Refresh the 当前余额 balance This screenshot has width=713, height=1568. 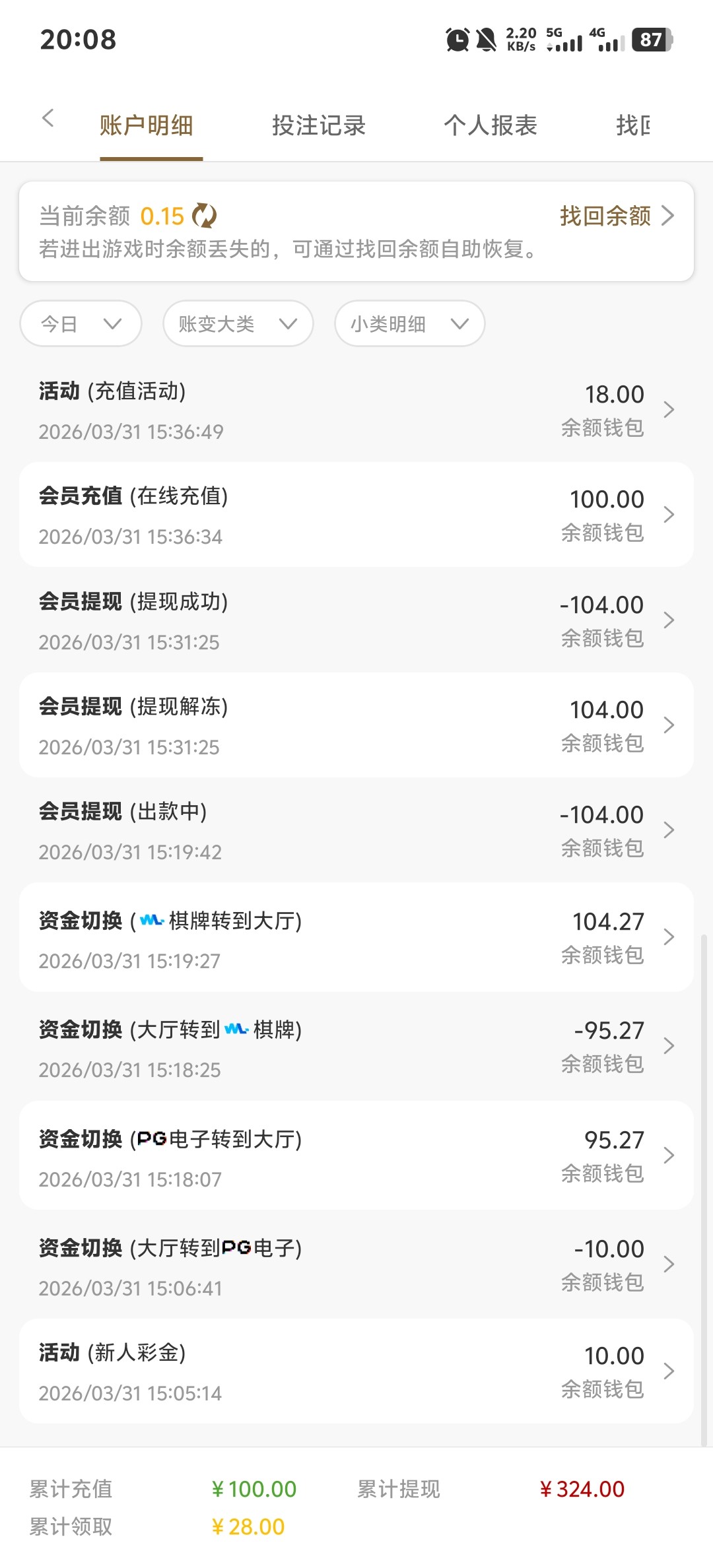pyautogui.click(x=204, y=216)
